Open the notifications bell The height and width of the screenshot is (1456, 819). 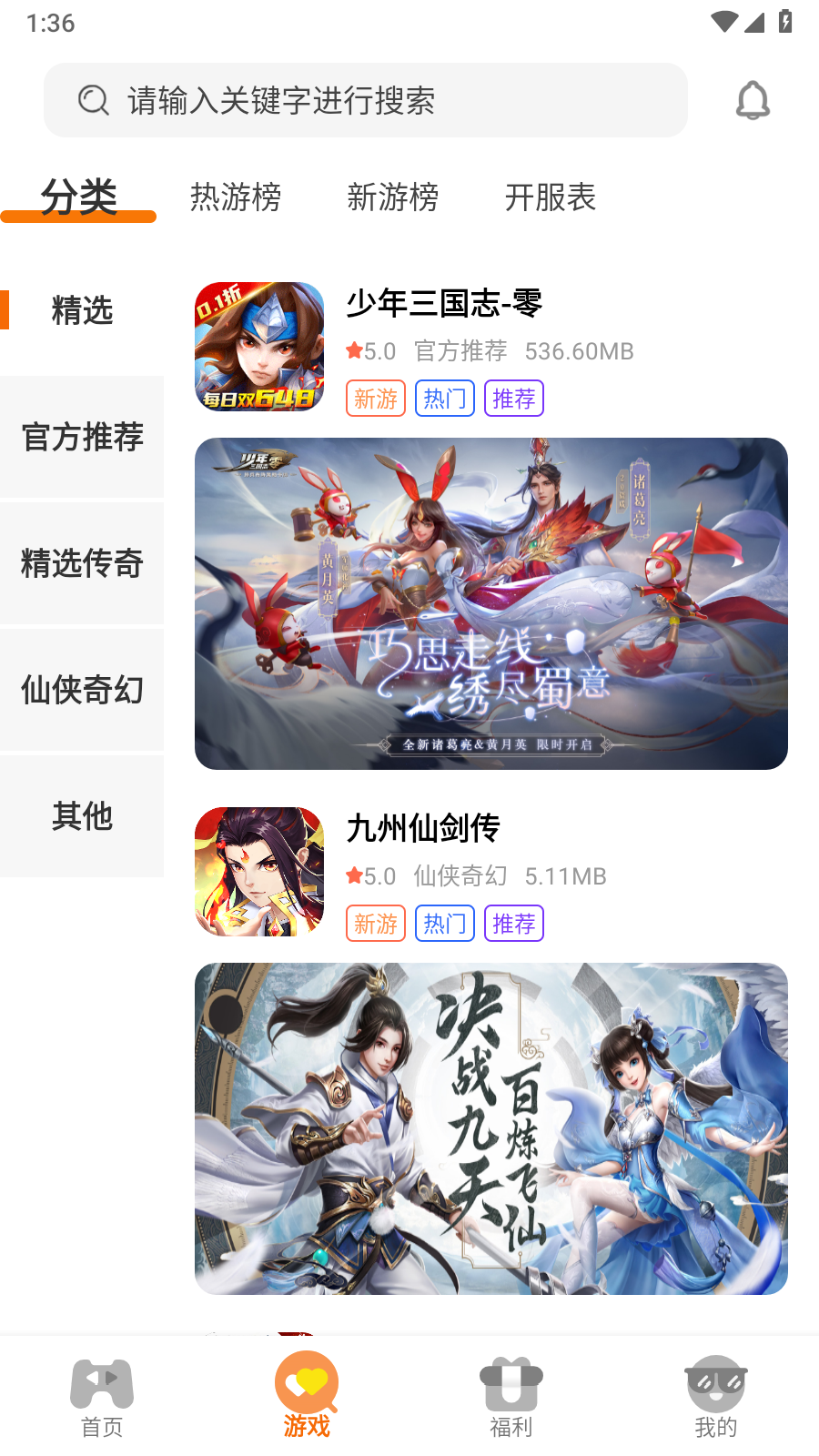[753, 100]
